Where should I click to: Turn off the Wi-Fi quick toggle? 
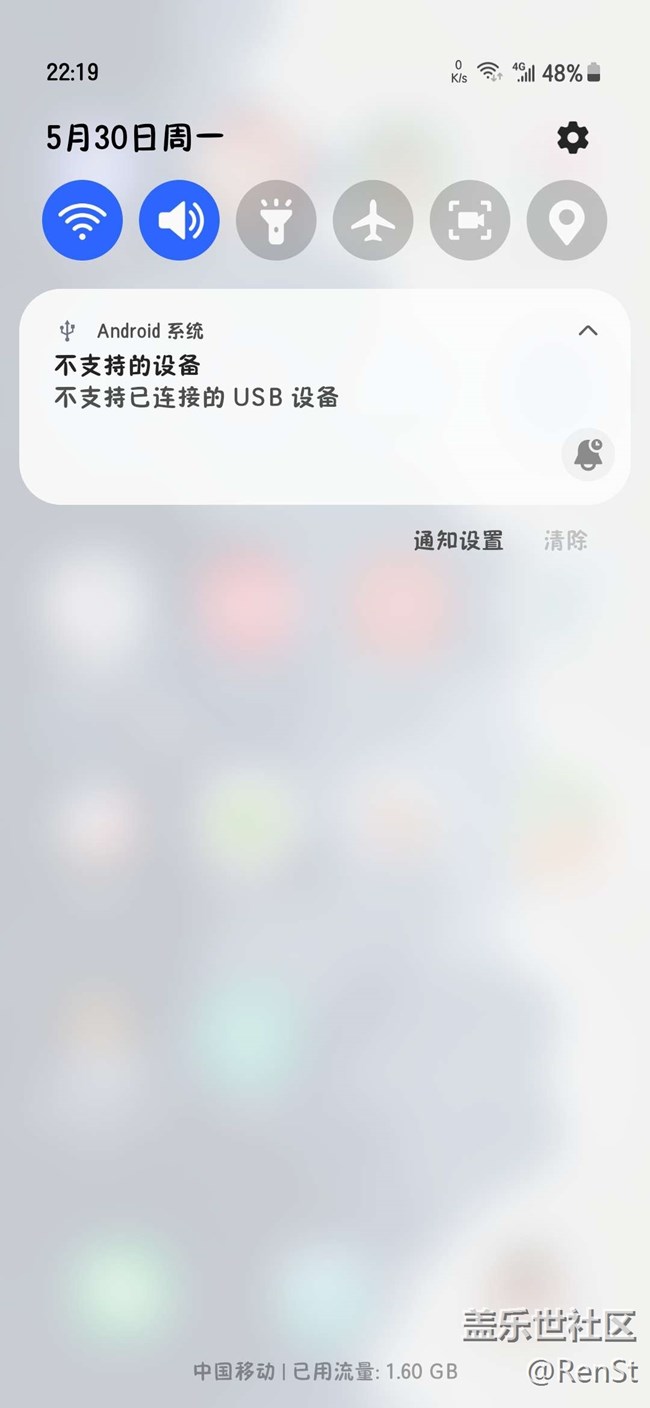pyautogui.click(x=82, y=220)
